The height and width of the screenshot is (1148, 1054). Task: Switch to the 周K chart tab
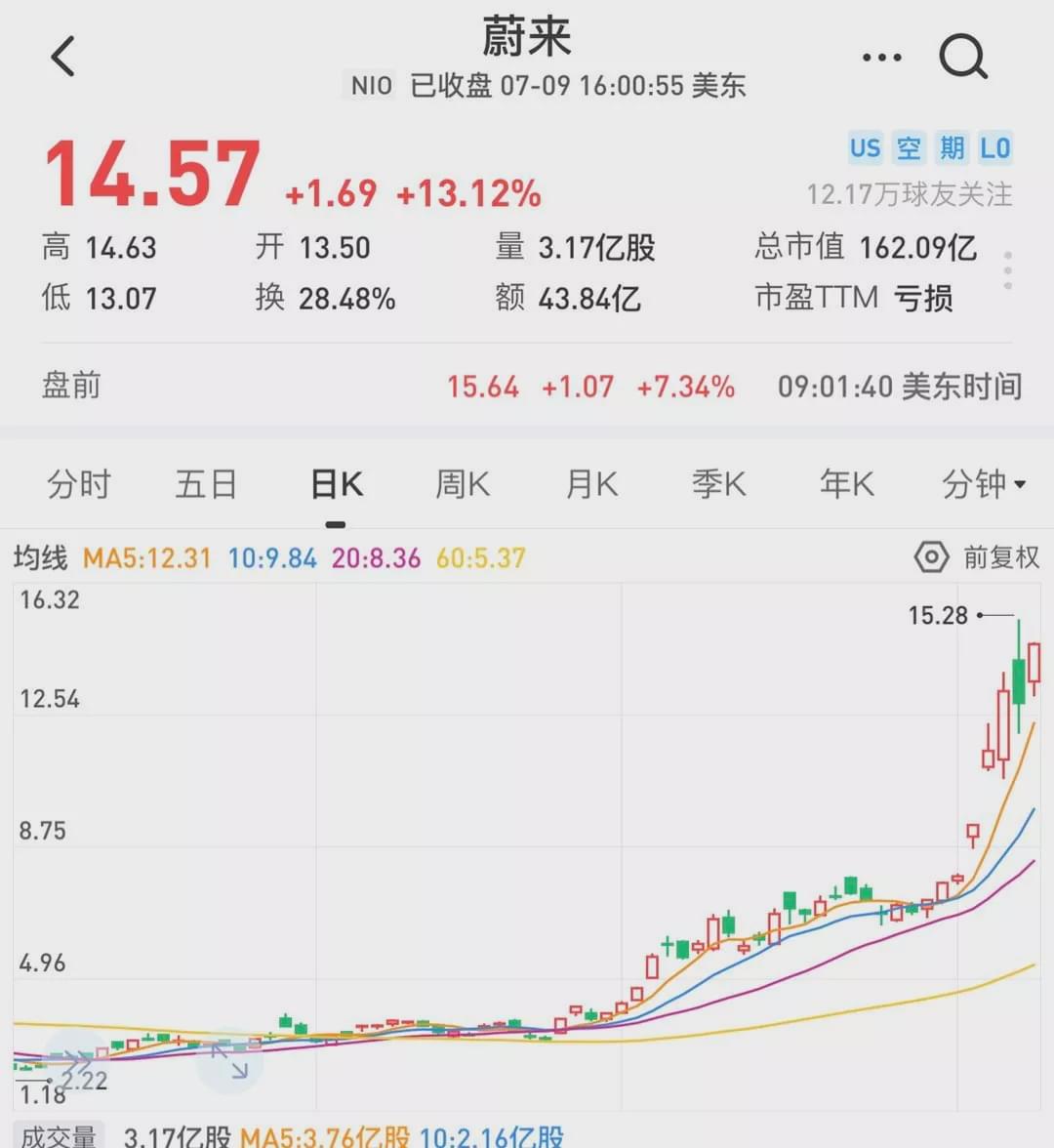[x=463, y=484]
